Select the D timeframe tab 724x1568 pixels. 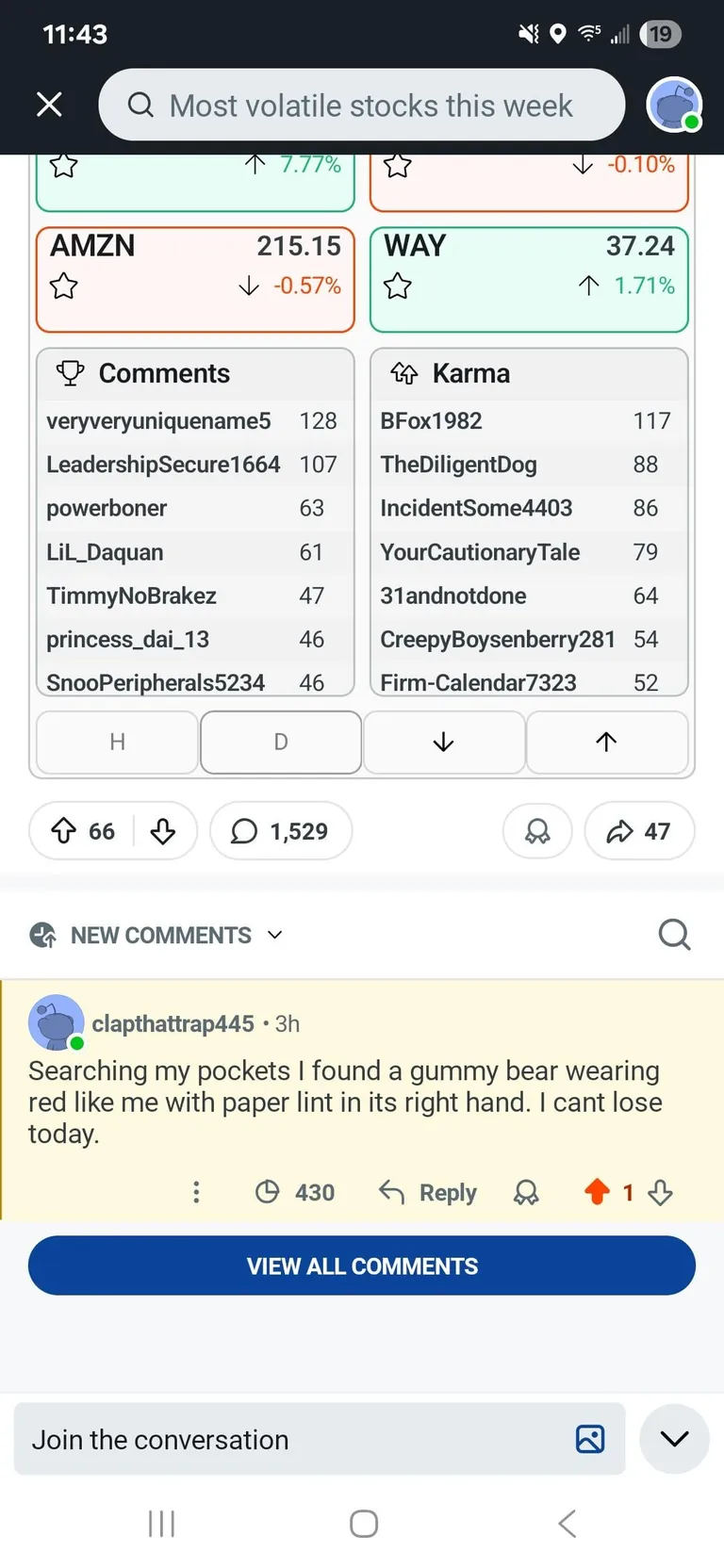pos(280,742)
